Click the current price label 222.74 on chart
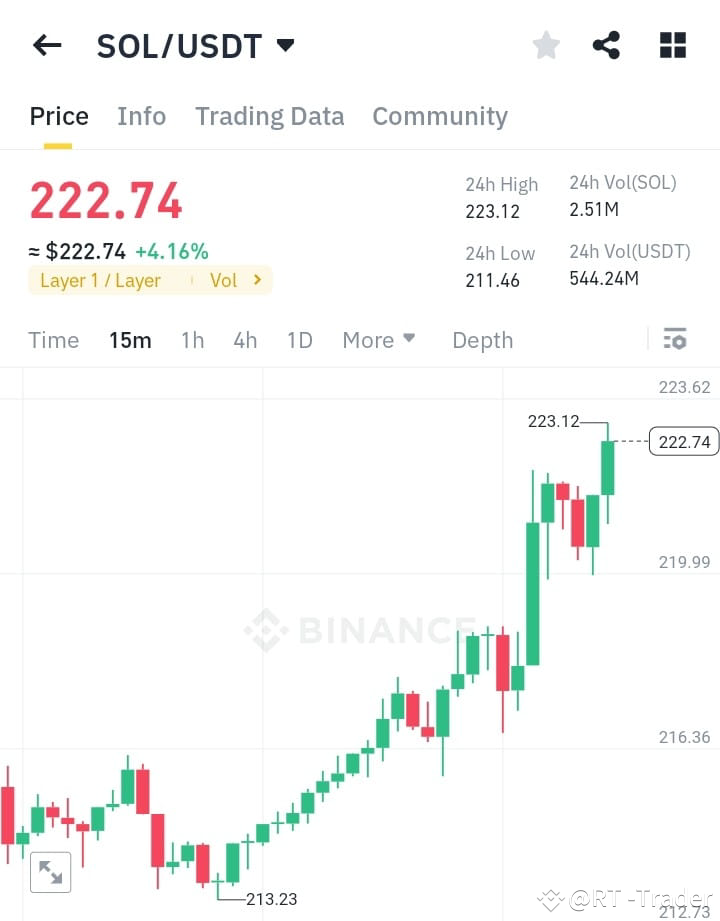The image size is (720, 921). click(x=683, y=440)
